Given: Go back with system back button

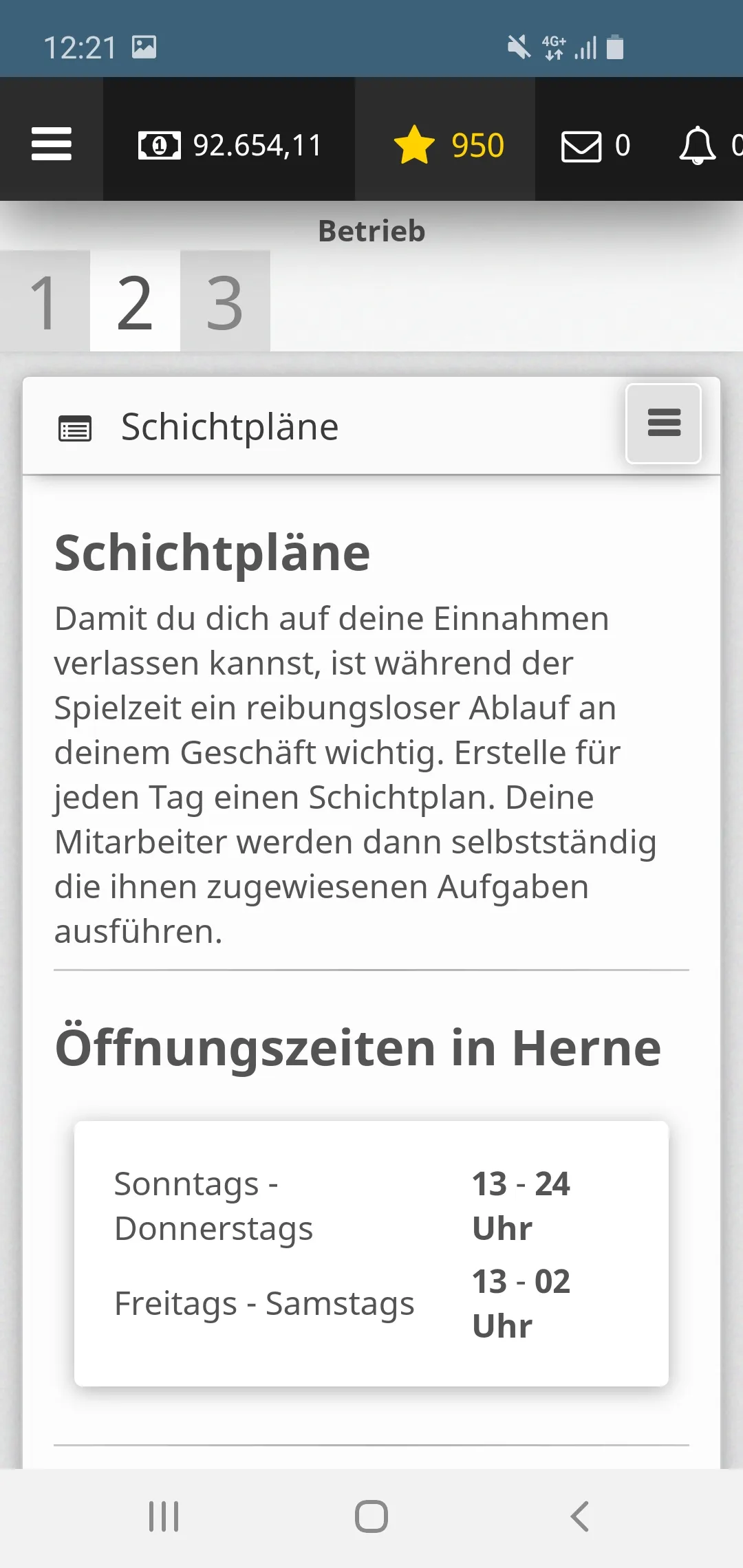Looking at the screenshot, I should [580, 1516].
